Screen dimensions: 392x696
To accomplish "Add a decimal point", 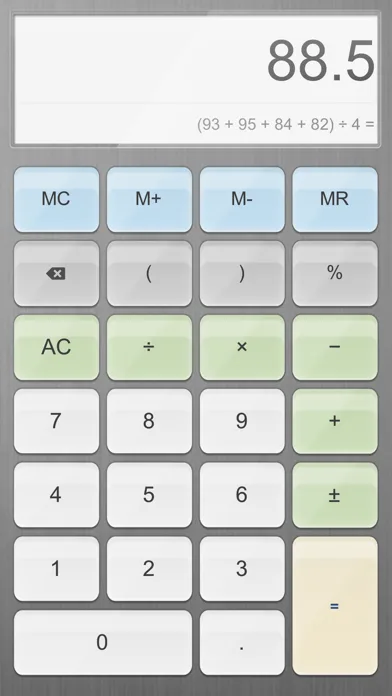I will tap(242, 643).
